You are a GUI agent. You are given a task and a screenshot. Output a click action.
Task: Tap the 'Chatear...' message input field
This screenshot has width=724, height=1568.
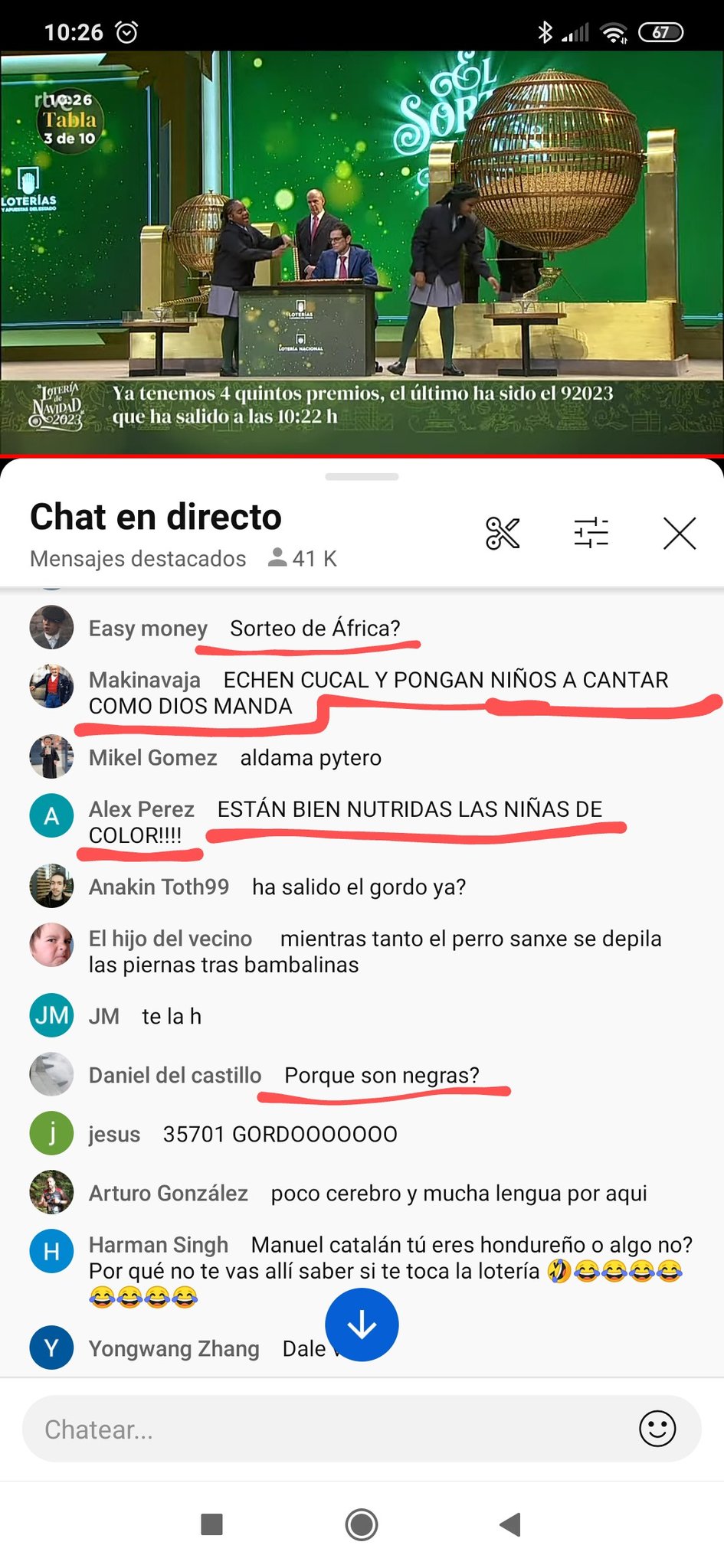pyautogui.click(x=306, y=1429)
